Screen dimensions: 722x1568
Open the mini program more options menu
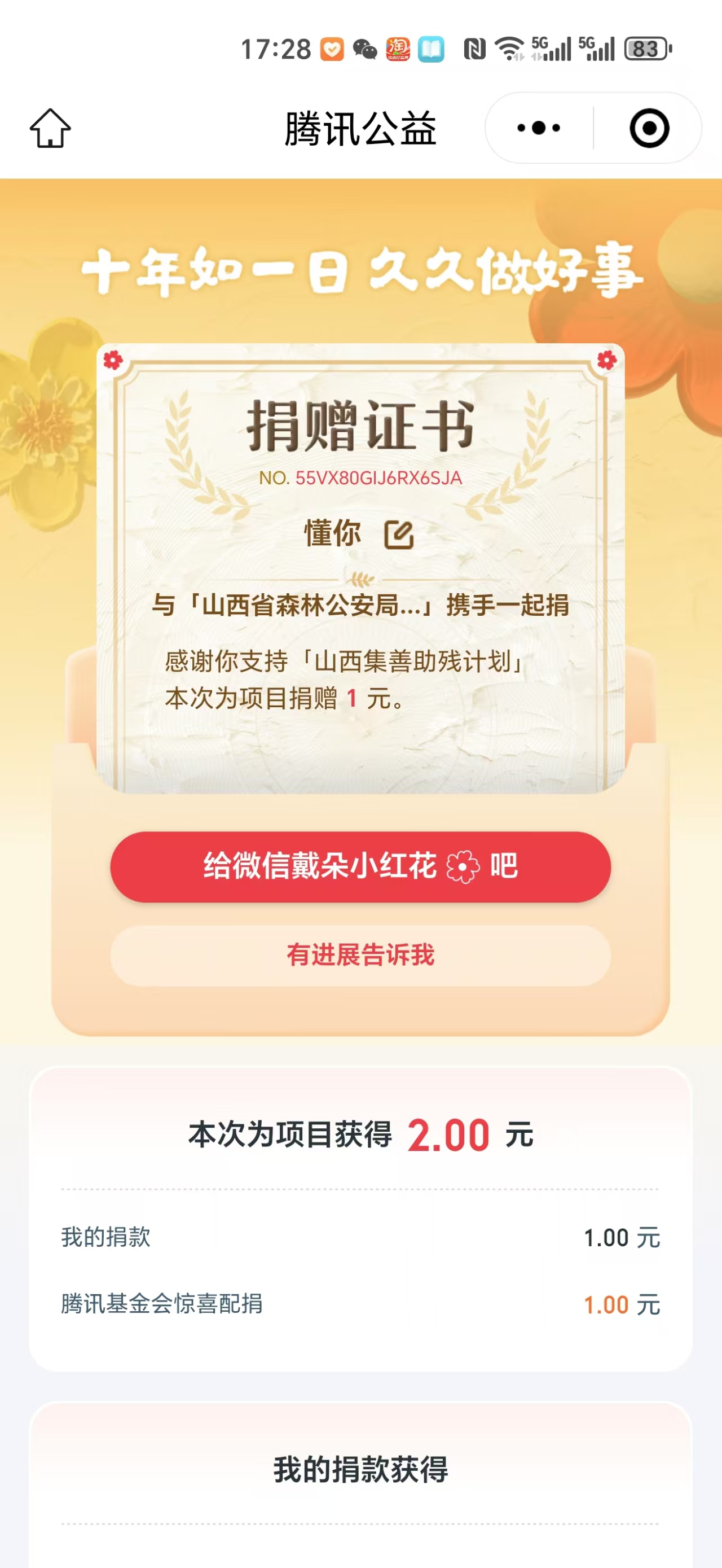[x=538, y=129]
